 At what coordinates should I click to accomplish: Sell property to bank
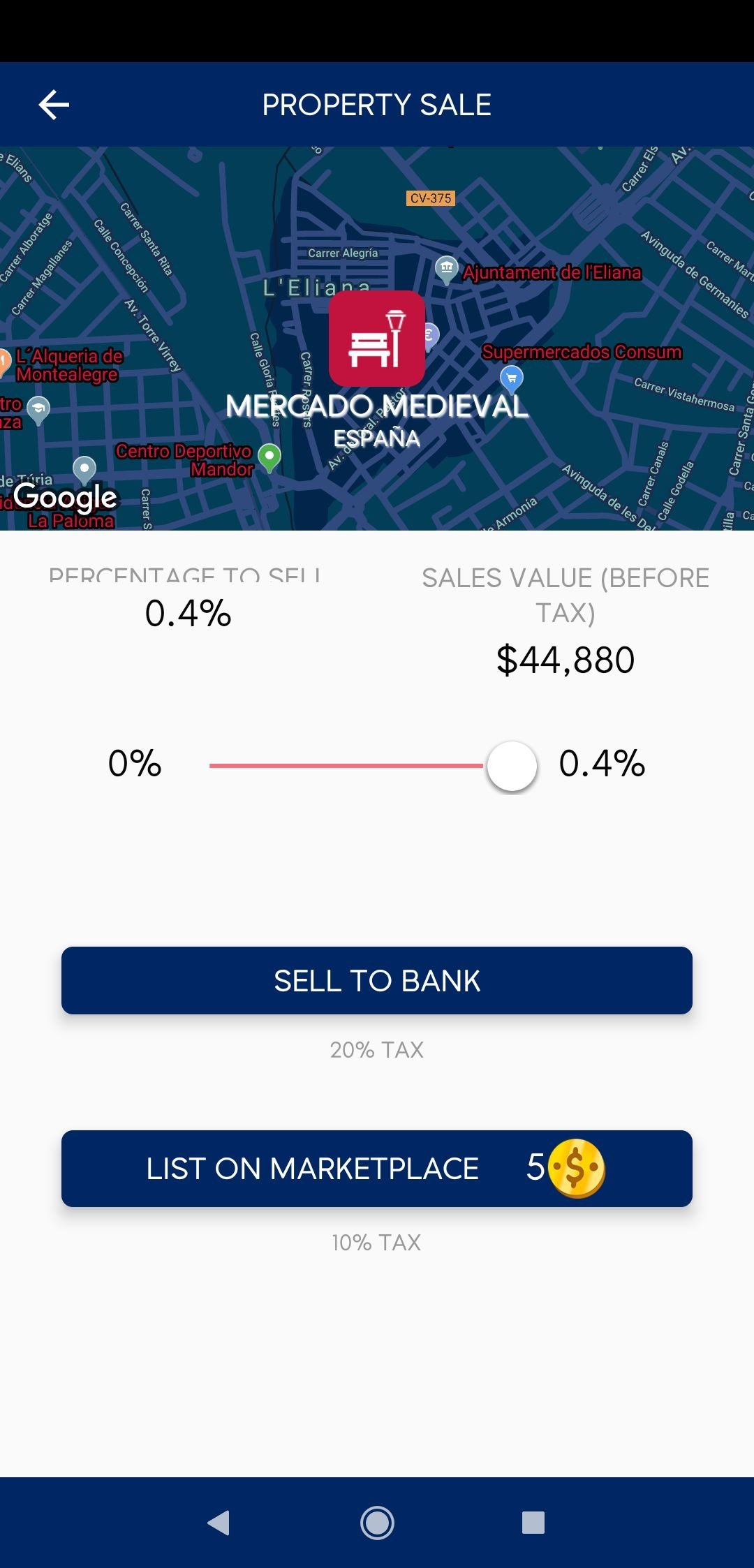point(377,980)
